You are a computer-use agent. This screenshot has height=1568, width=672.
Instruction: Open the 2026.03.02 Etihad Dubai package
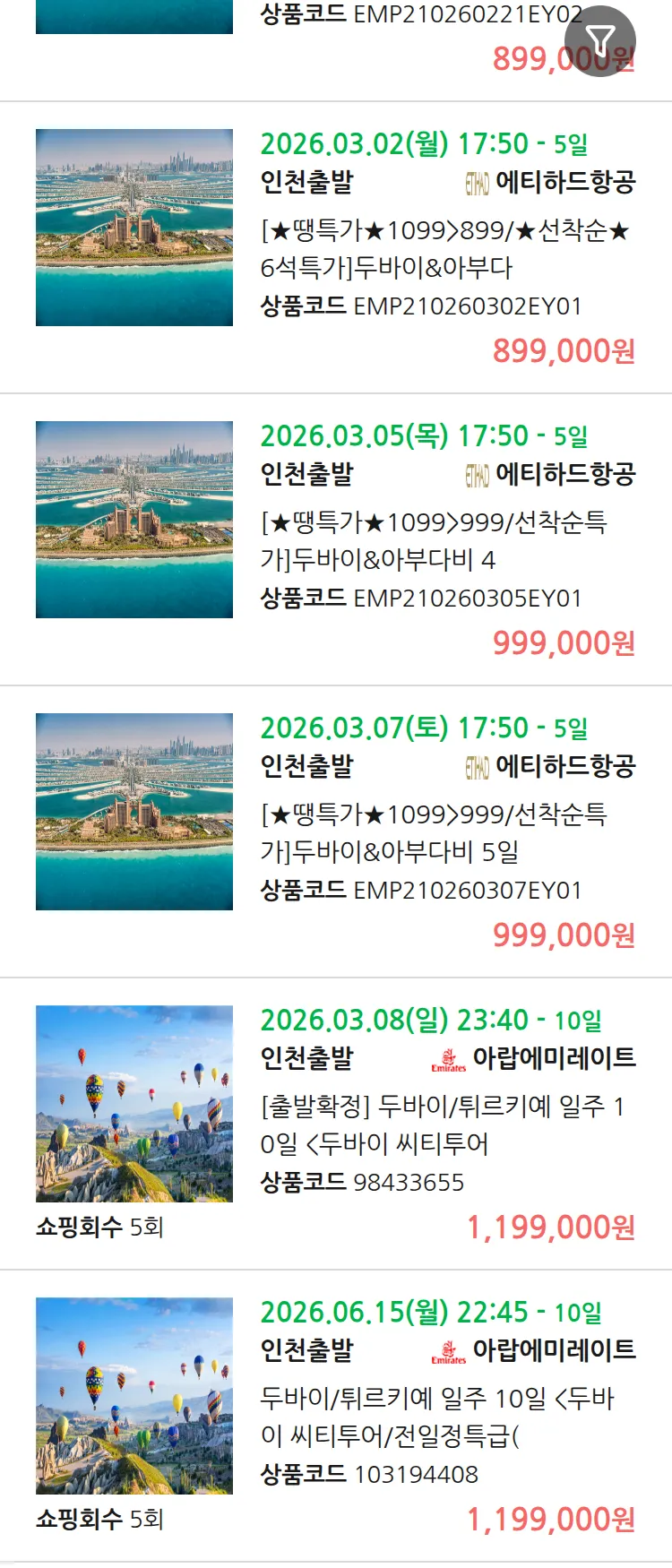(446, 249)
